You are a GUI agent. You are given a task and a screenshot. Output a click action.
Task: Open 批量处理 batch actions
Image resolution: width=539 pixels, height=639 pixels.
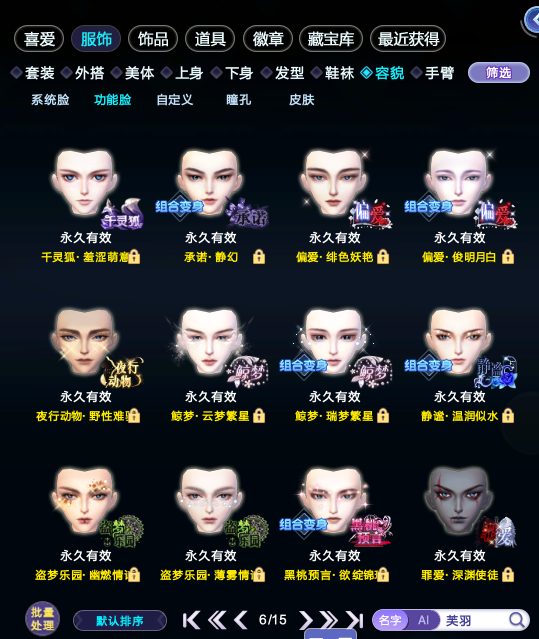click(x=42, y=619)
